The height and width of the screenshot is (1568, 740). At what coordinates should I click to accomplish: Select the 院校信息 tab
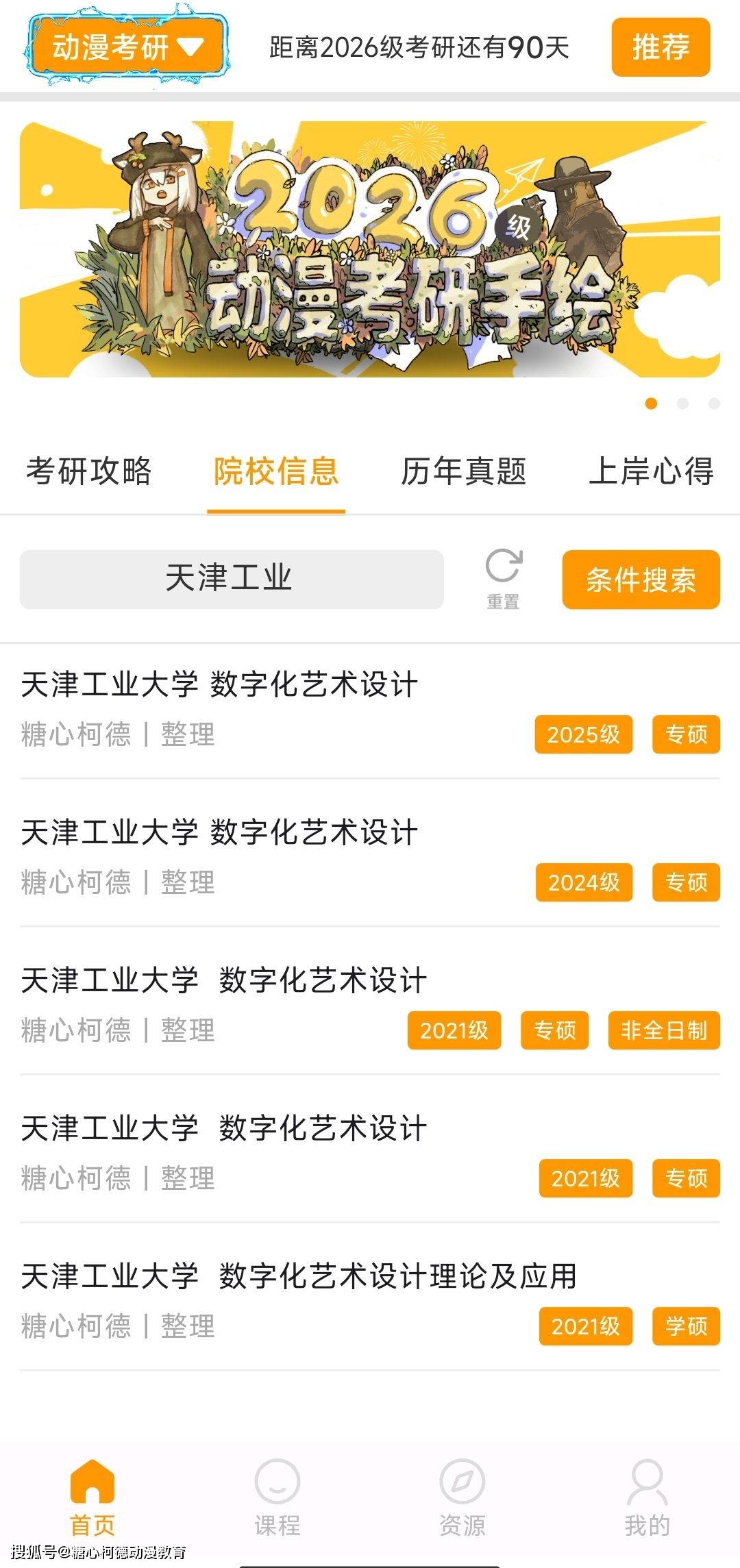[x=276, y=471]
